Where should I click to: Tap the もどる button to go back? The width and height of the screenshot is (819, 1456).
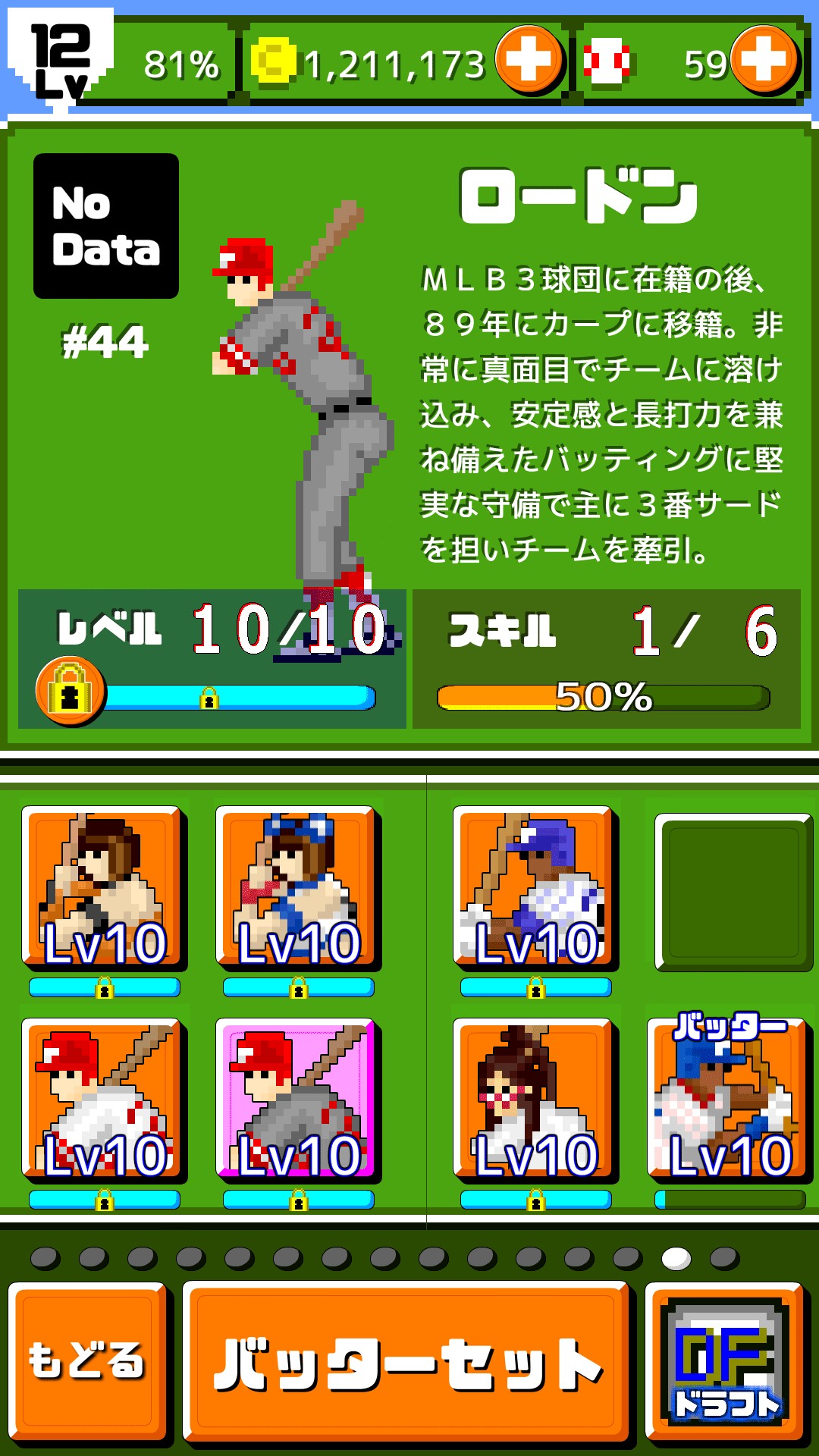point(87,1361)
